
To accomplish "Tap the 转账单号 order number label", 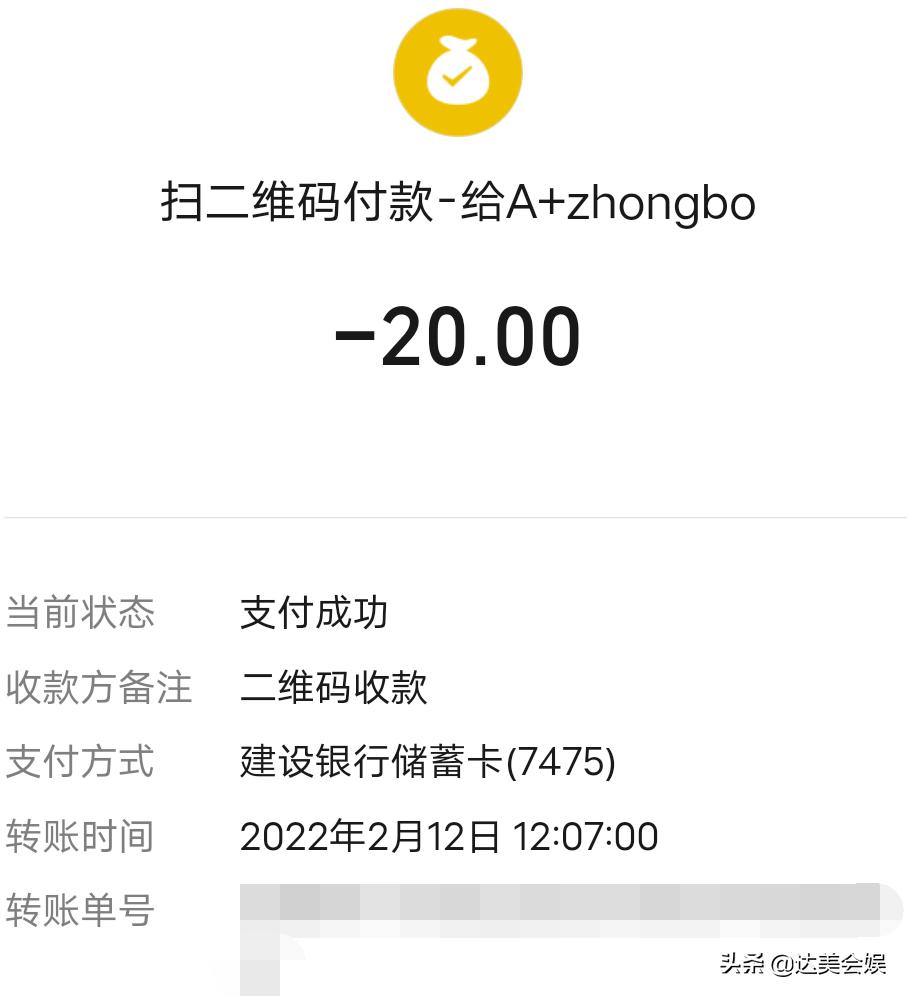I will 79,911.
